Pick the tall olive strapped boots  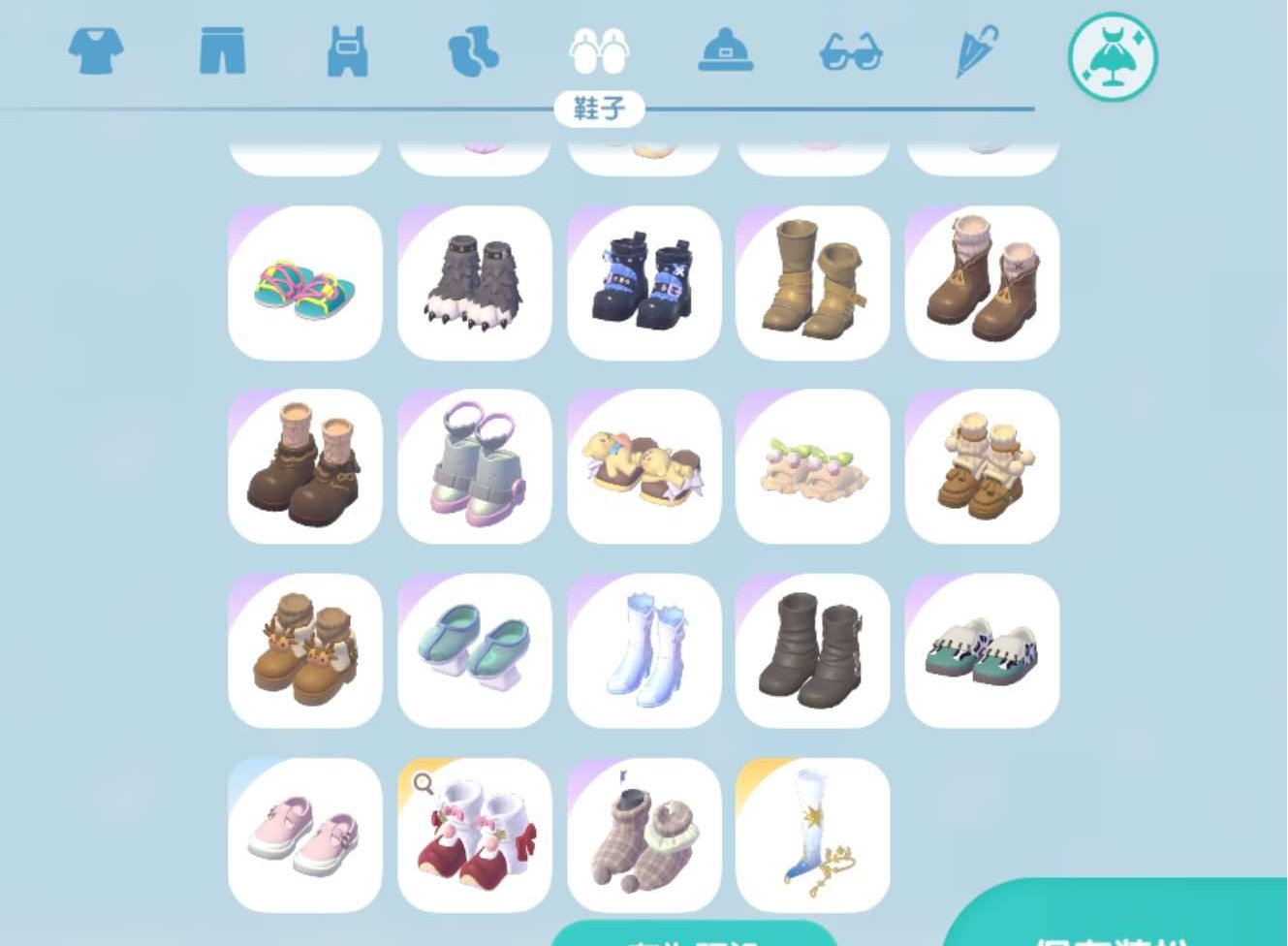click(813, 283)
